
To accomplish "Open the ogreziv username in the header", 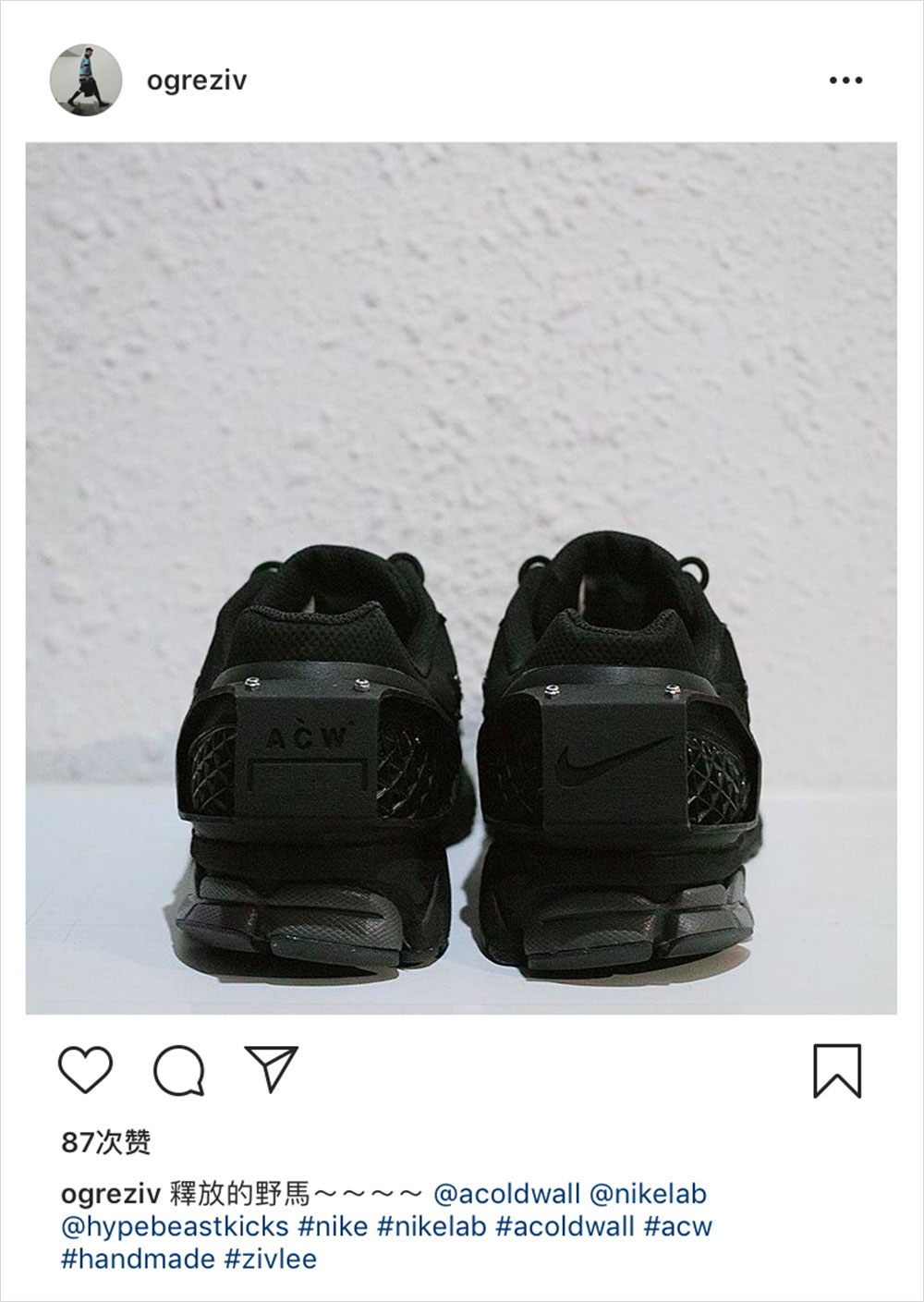I will coord(197,80).
